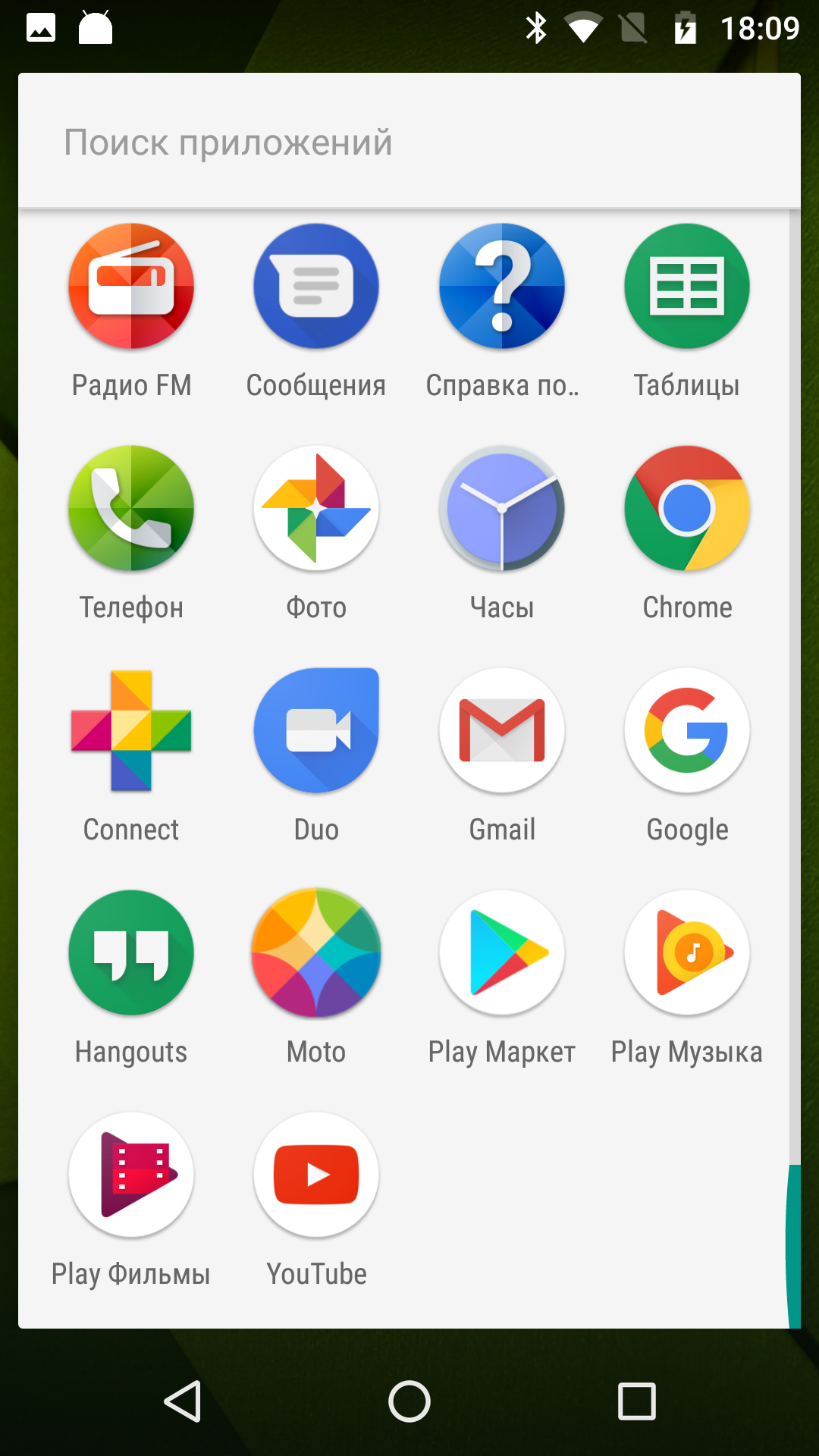Tap the Поиск приложений search field
This screenshot has height=1456, width=819.
click(409, 141)
